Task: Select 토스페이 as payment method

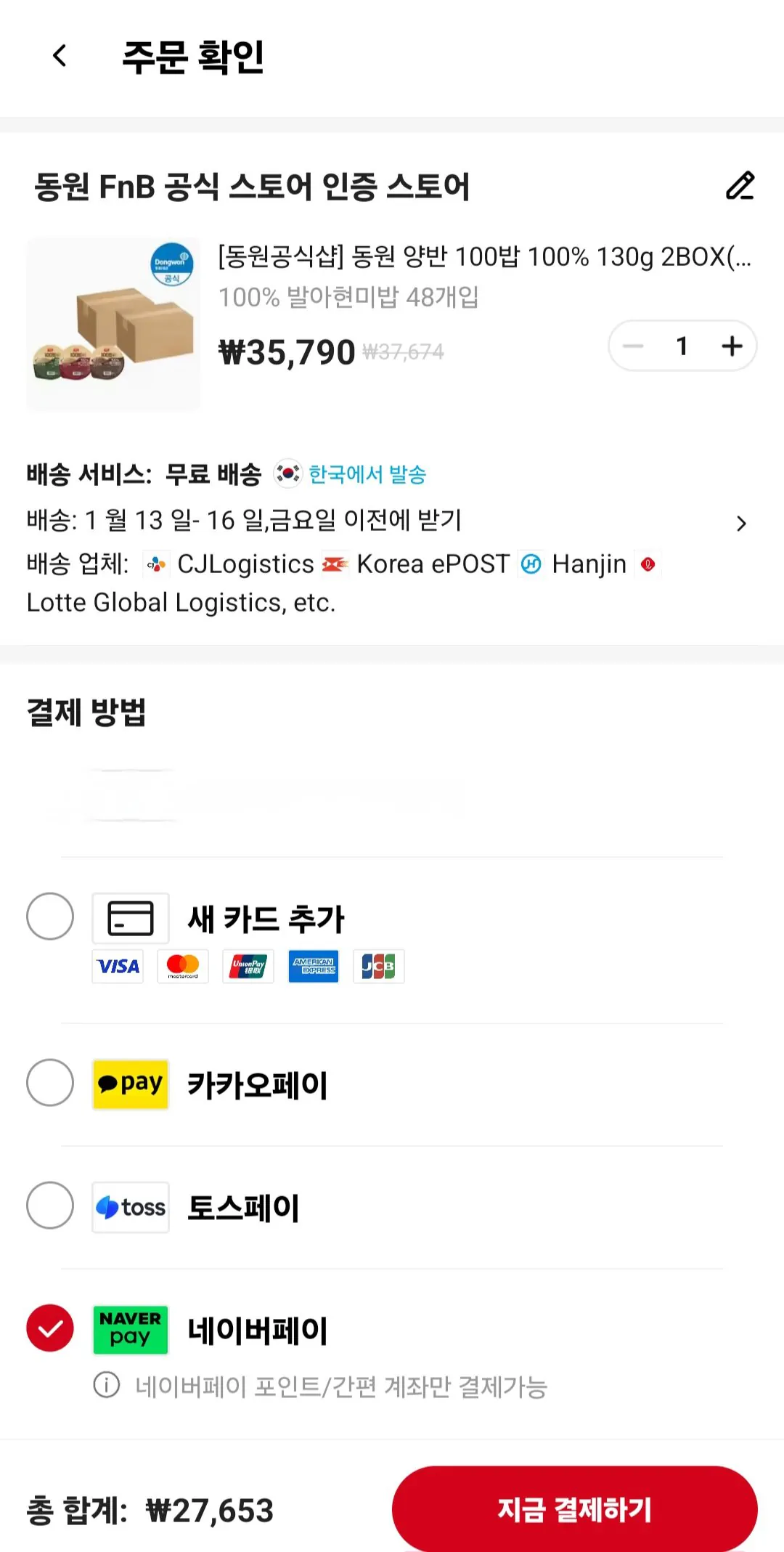Action: coord(49,1206)
